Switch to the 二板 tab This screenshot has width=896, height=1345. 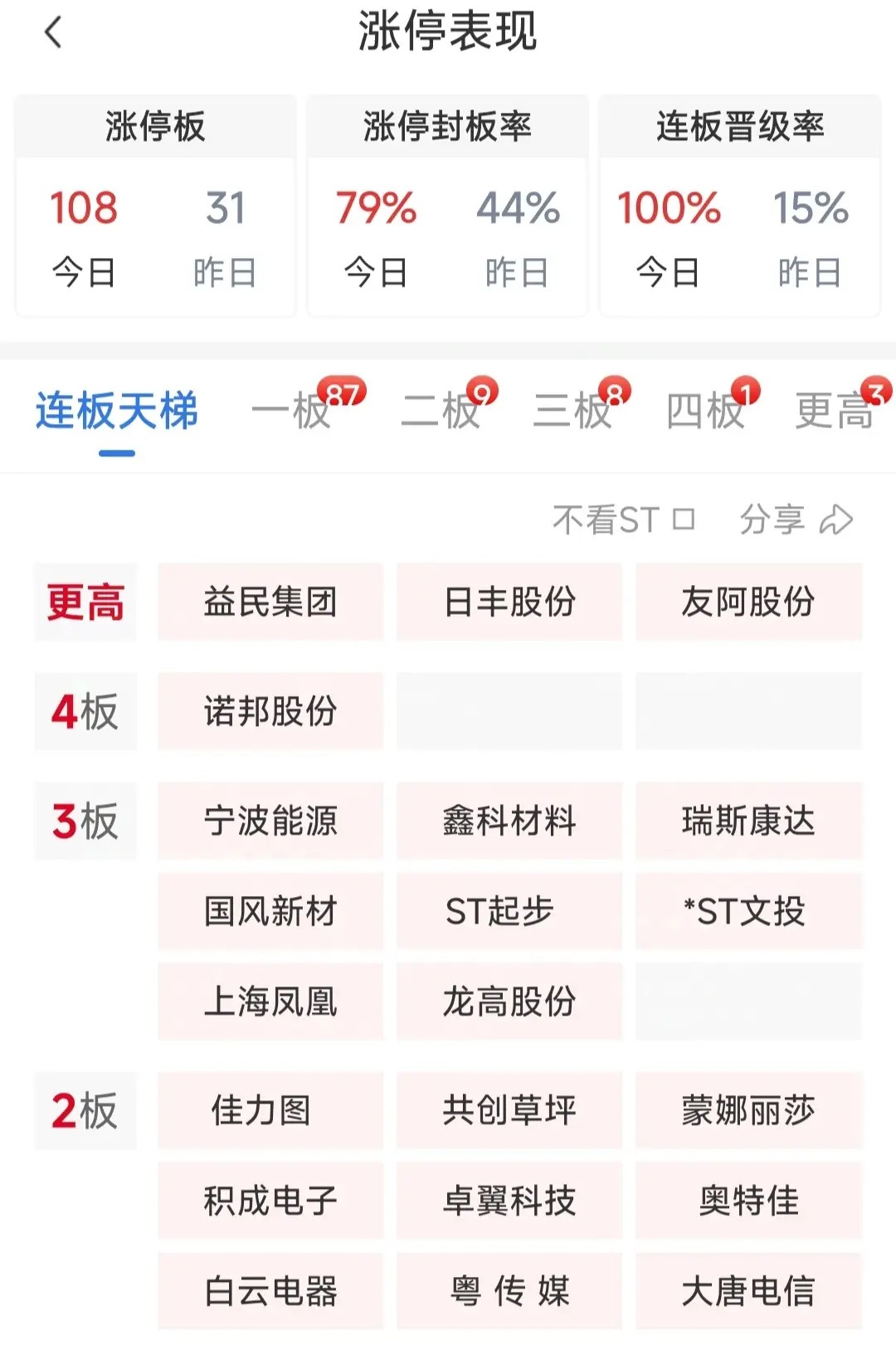pyautogui.click(x=442, y=410)
